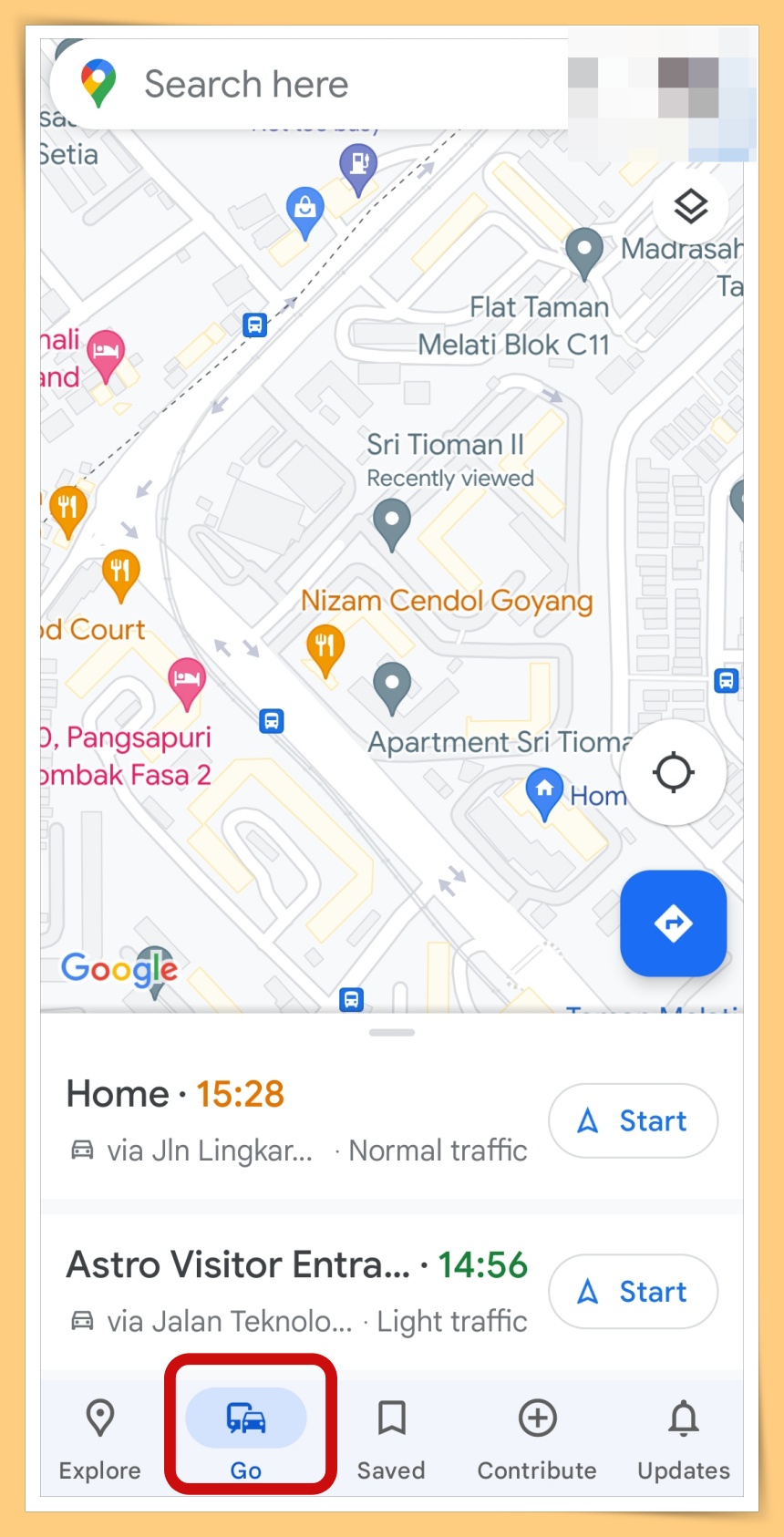Open the map layers button
Screen dimensions: 784x1537
[x=690, y=207]
